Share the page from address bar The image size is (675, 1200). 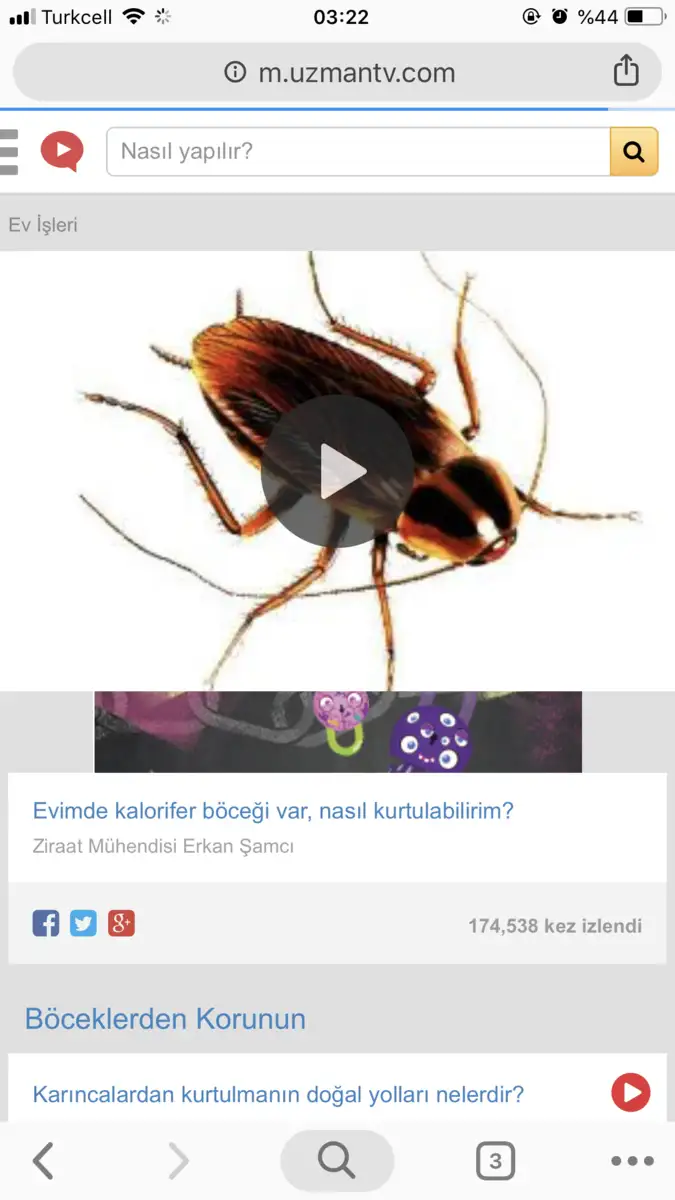[626, 71]
